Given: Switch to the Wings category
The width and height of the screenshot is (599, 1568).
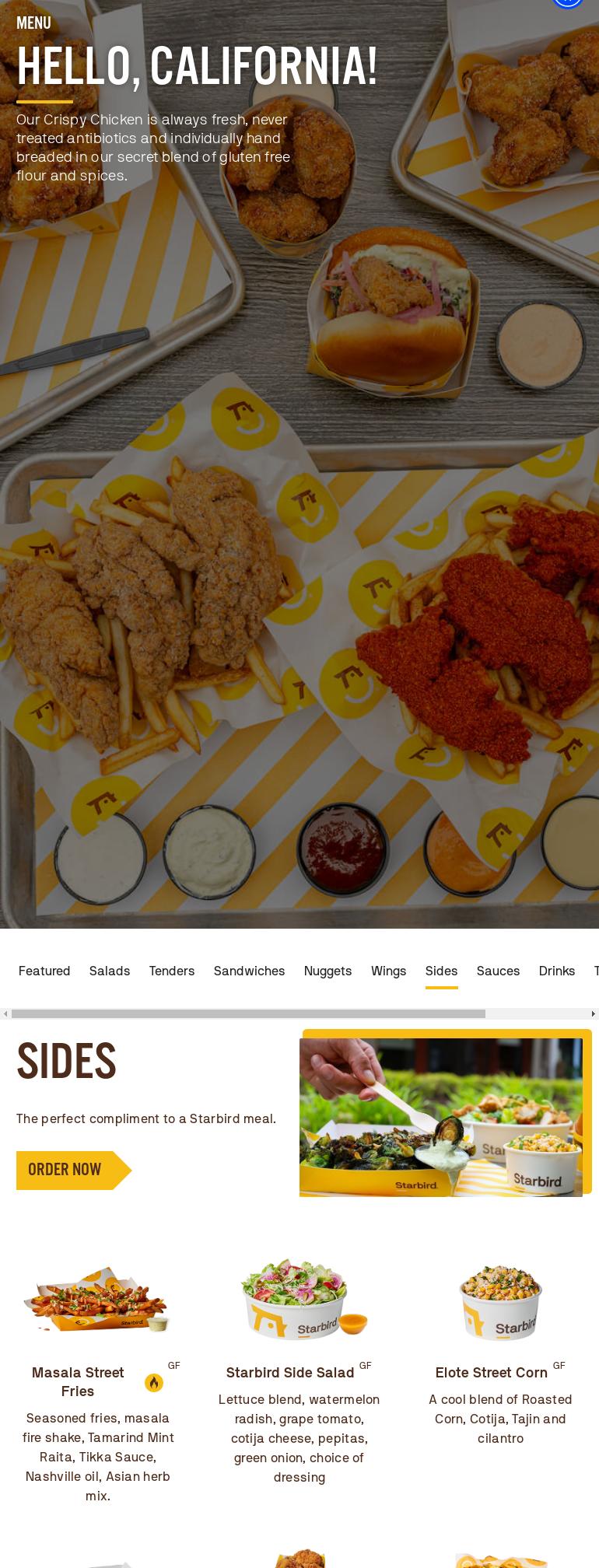Looking at the screenshot, I should pos(388,971).
